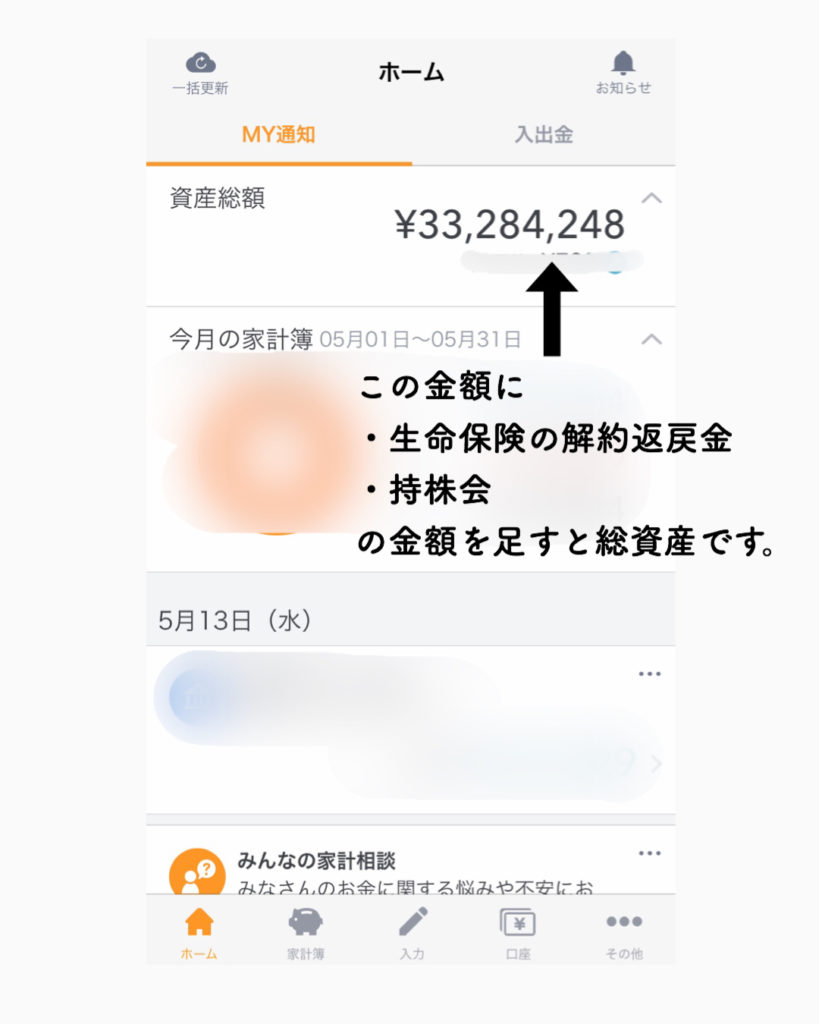
Task: Open the お知らせ notifications bell
Action: pyautogui.click(x=623, y=72)
